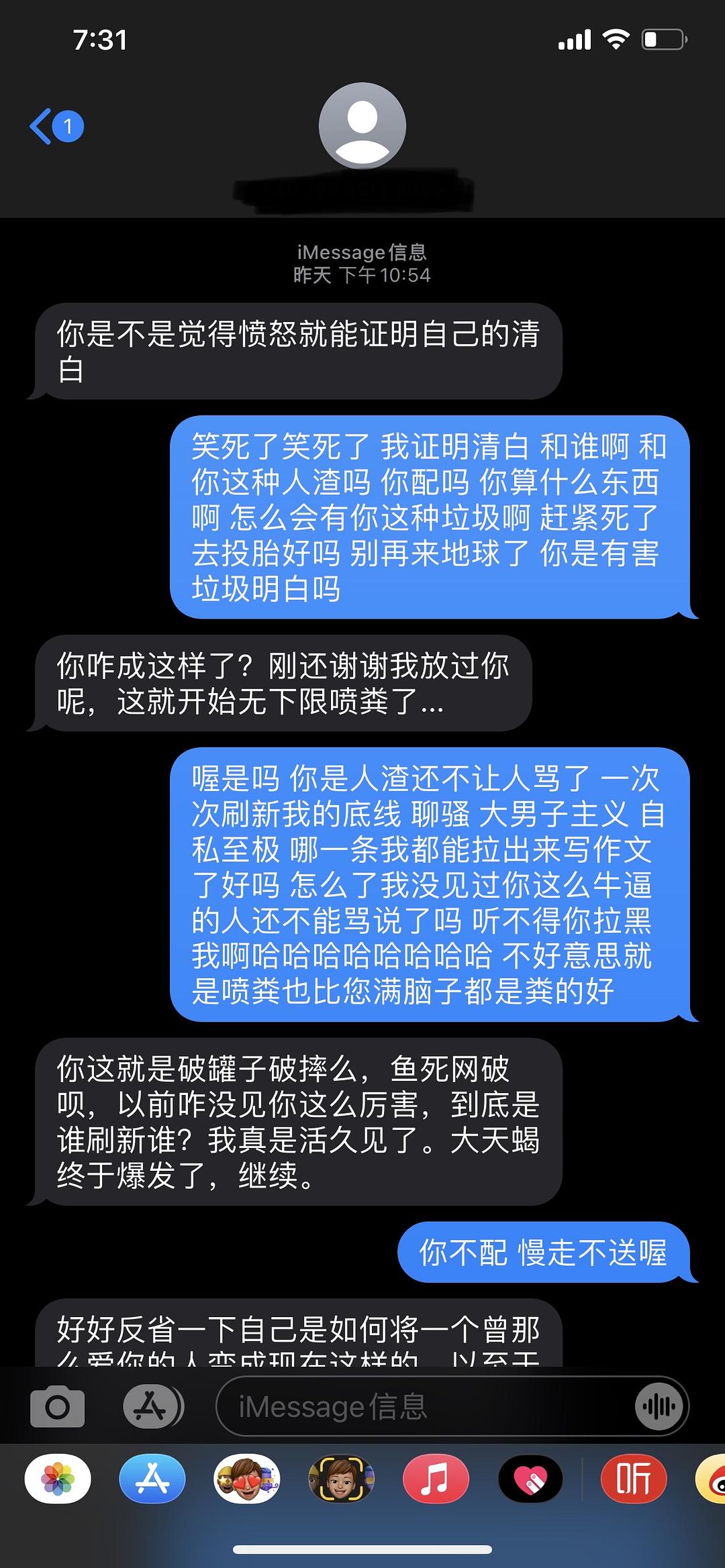Open the App Store iMessage app
The width and height of the screenshot is (725, 1568).
pyautogui.click(x=152, y=1479)
